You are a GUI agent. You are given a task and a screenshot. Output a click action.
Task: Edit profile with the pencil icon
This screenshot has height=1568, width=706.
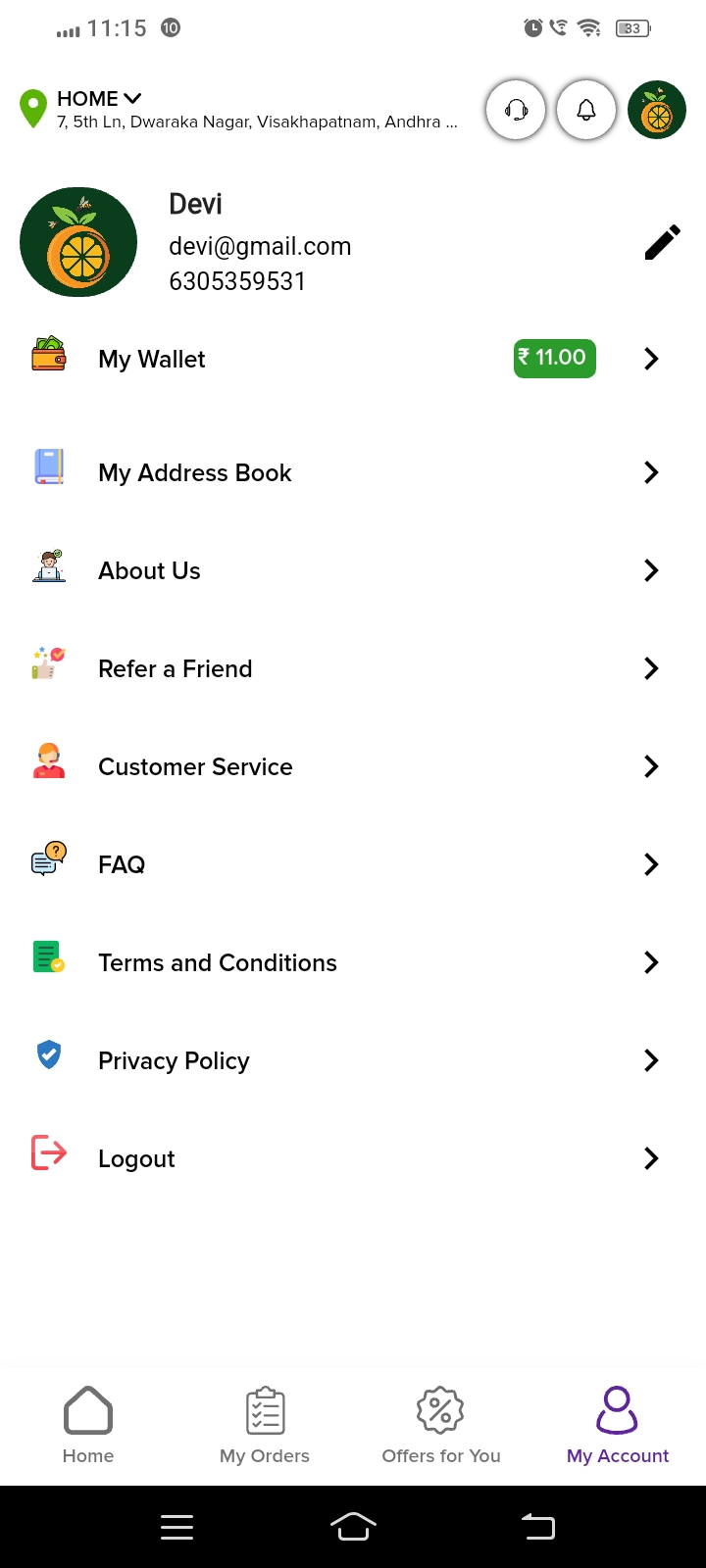coord(662,242)
